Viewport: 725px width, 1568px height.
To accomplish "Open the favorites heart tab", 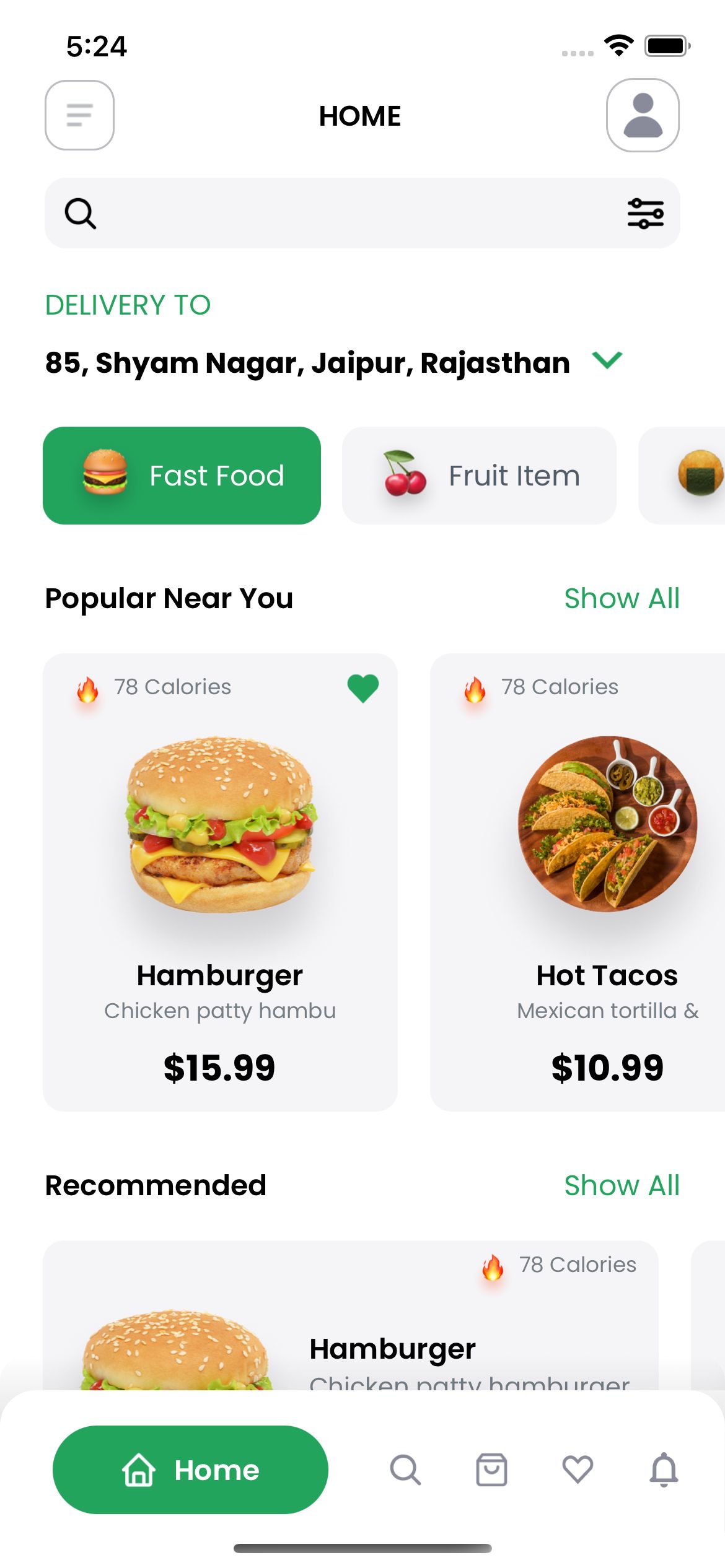I will click(x=578, y=1470).
